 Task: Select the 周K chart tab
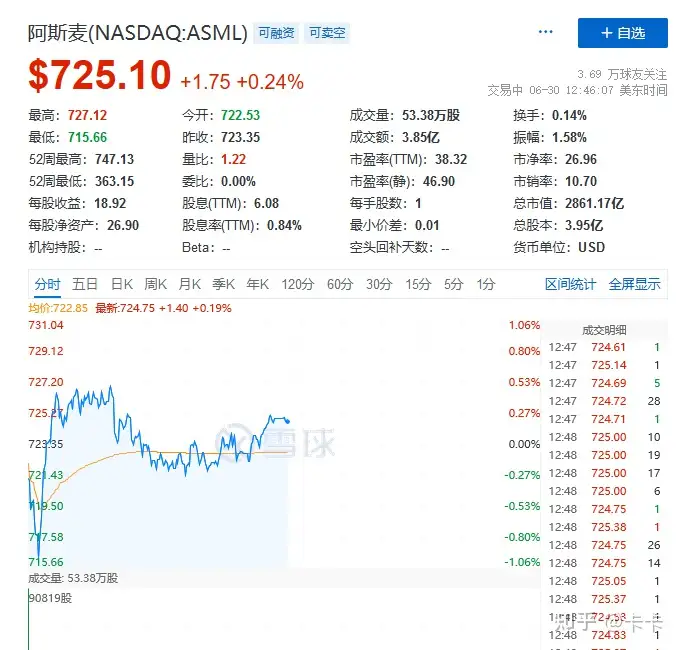tap(156, 284)
